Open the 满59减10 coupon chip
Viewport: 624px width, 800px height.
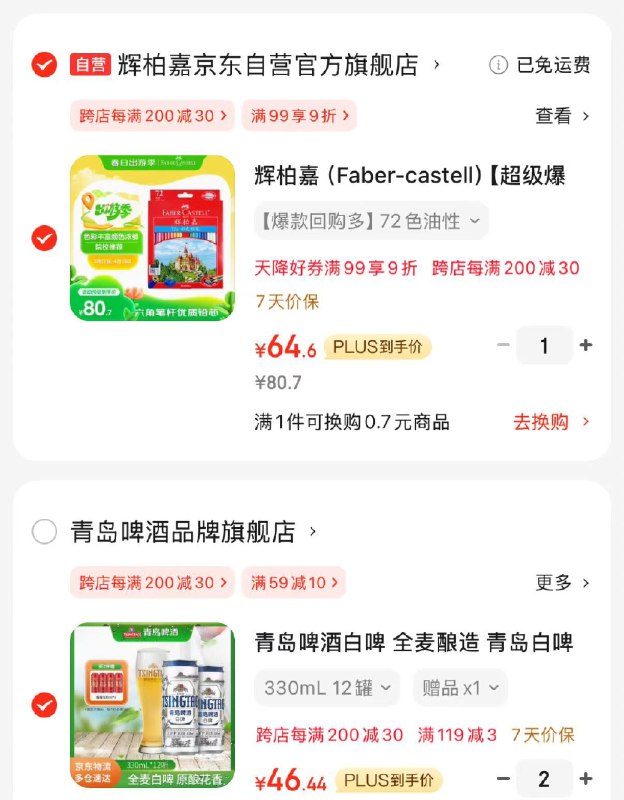(298, 583)
